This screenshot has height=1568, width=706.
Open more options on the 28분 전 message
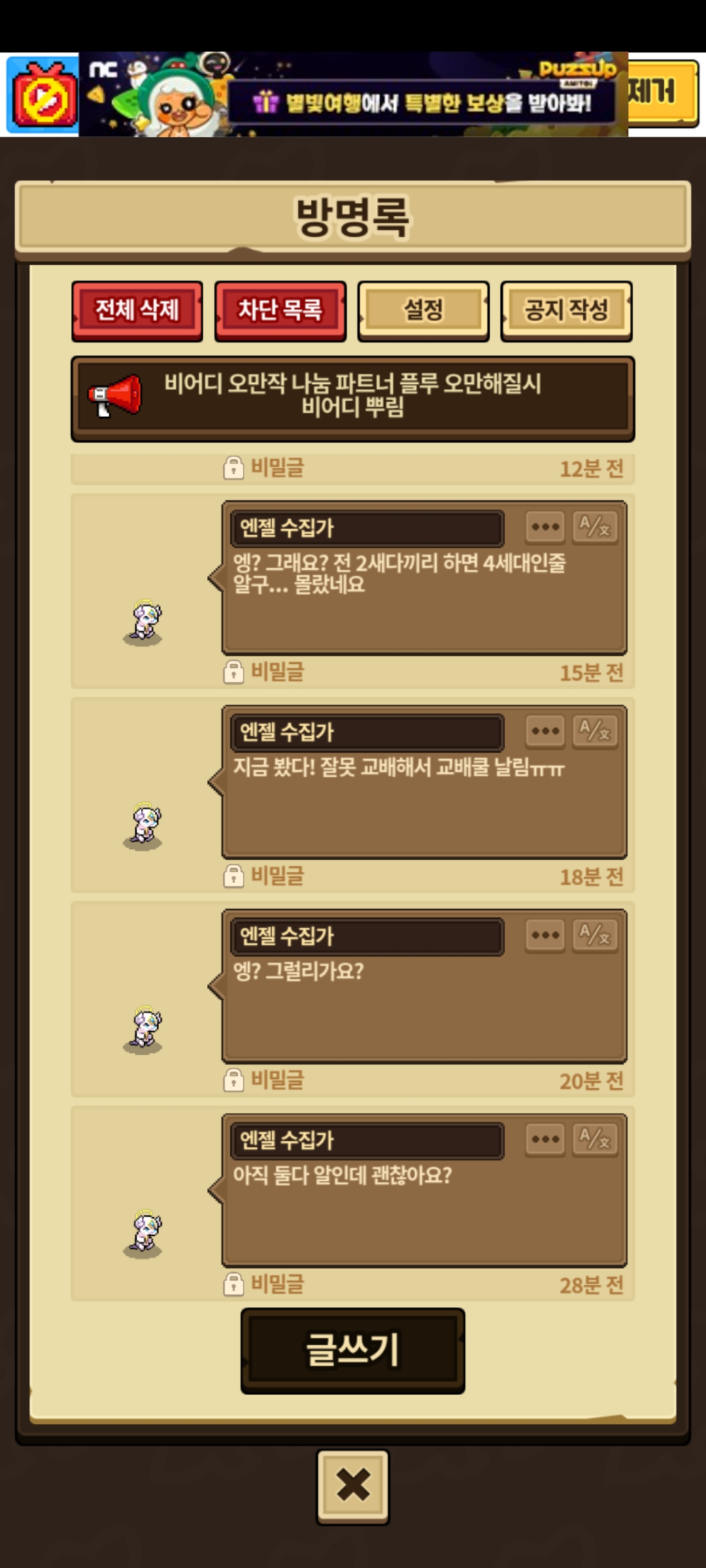tap(545, 1139)
